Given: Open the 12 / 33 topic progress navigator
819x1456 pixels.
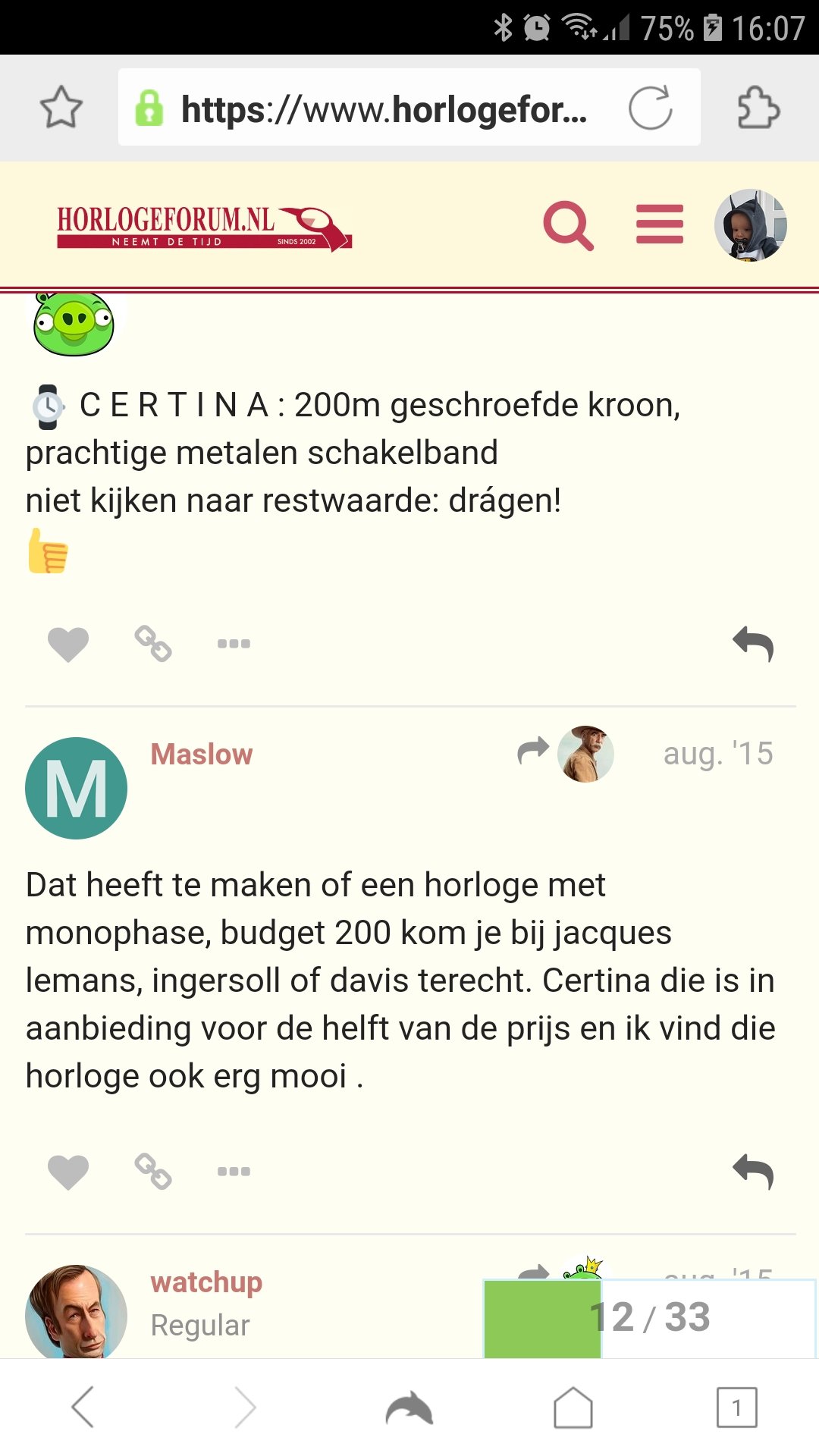Looking at the screenshot, I should click(650, 1318).
